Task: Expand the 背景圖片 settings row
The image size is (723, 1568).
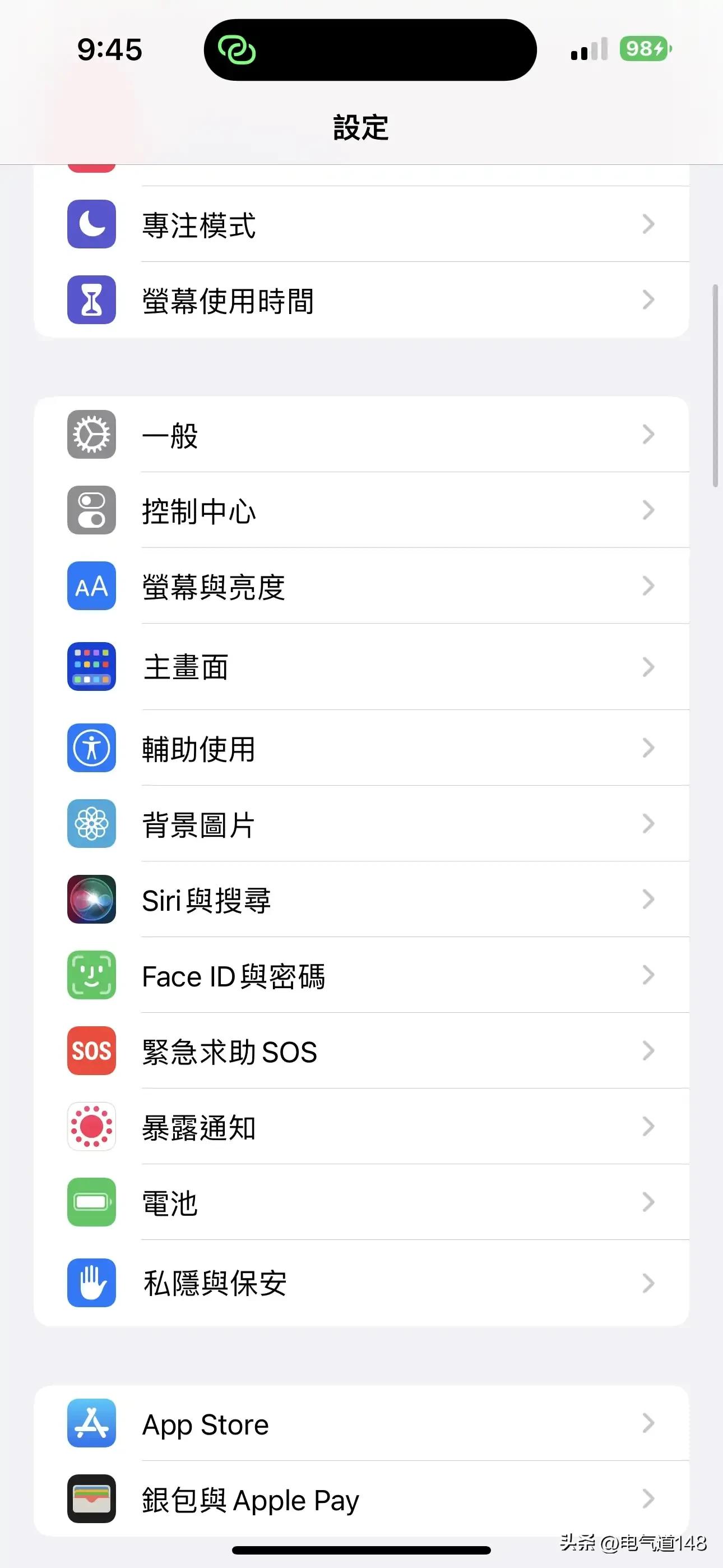Action: [x=361, y=825]
